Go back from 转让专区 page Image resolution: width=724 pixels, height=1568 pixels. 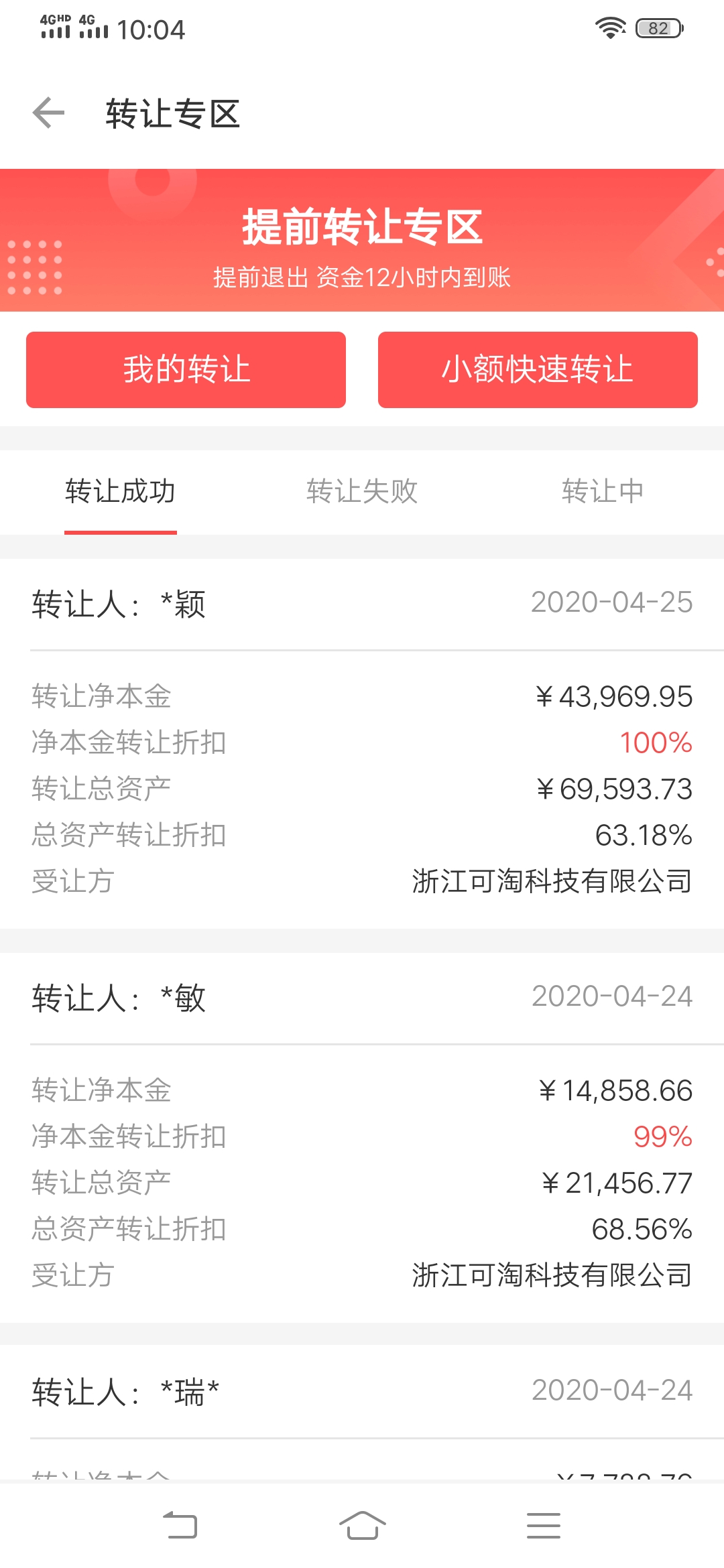pos(49,113)
